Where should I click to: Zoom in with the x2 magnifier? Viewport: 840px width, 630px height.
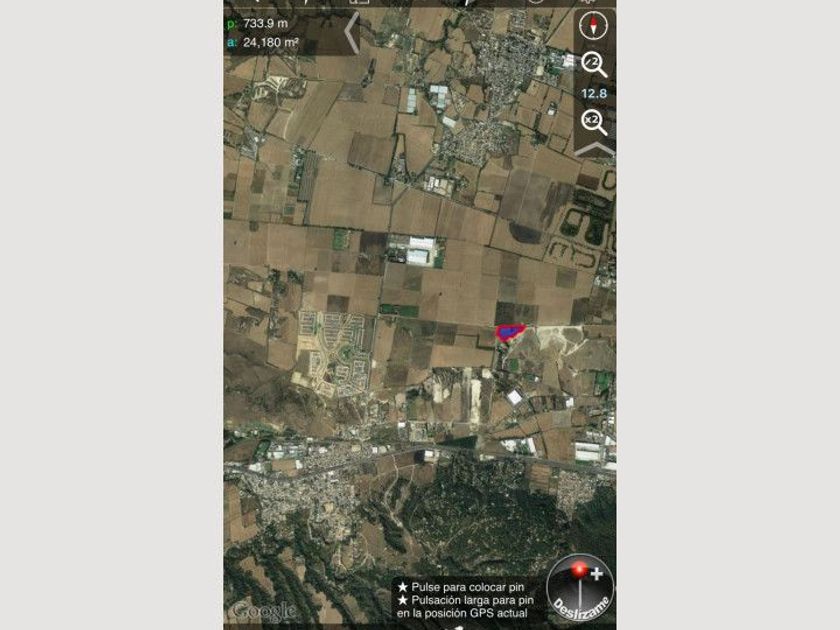594,123
